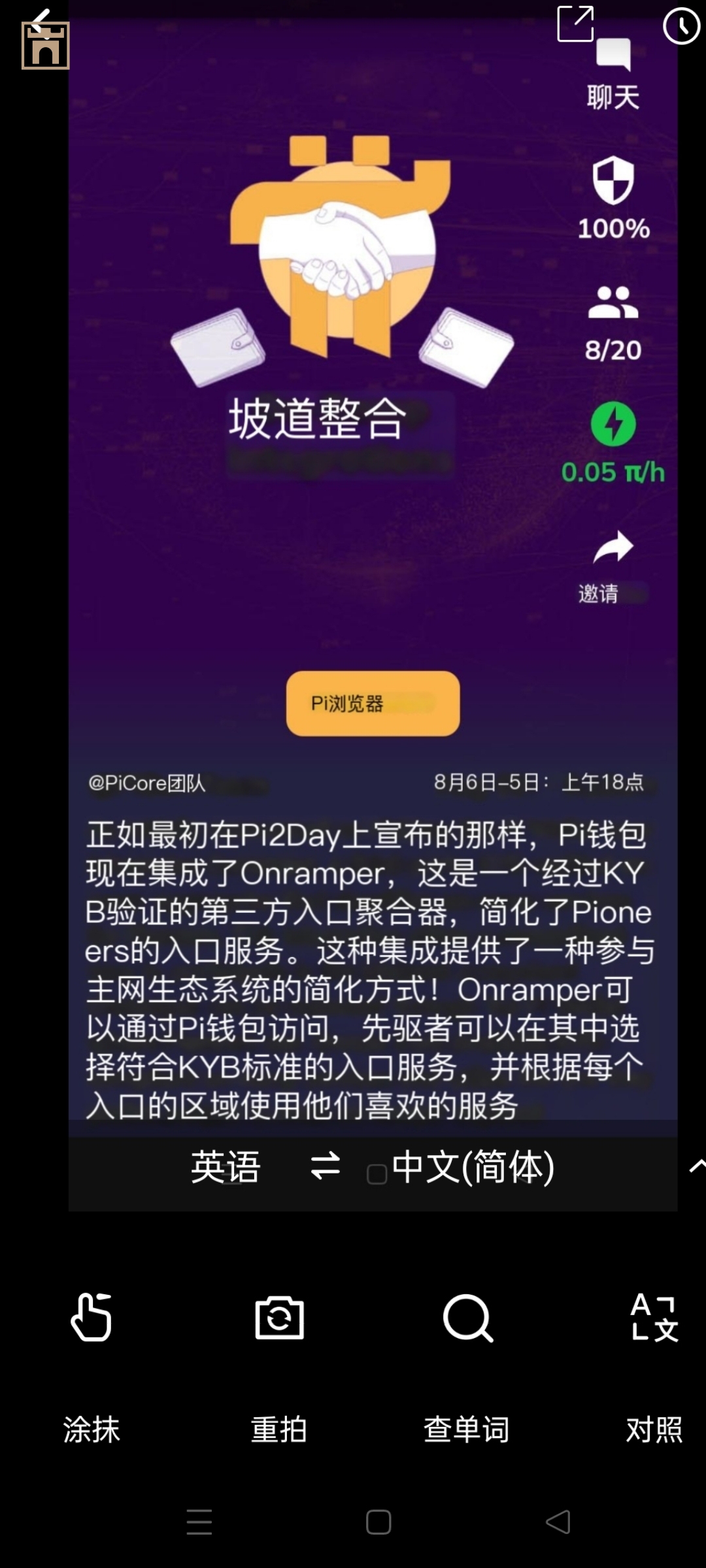The width and height of the screenshot is (706, 1568).
Task: Swap source and target languages
Action: pyautogui.click(x=325, y=1166)
